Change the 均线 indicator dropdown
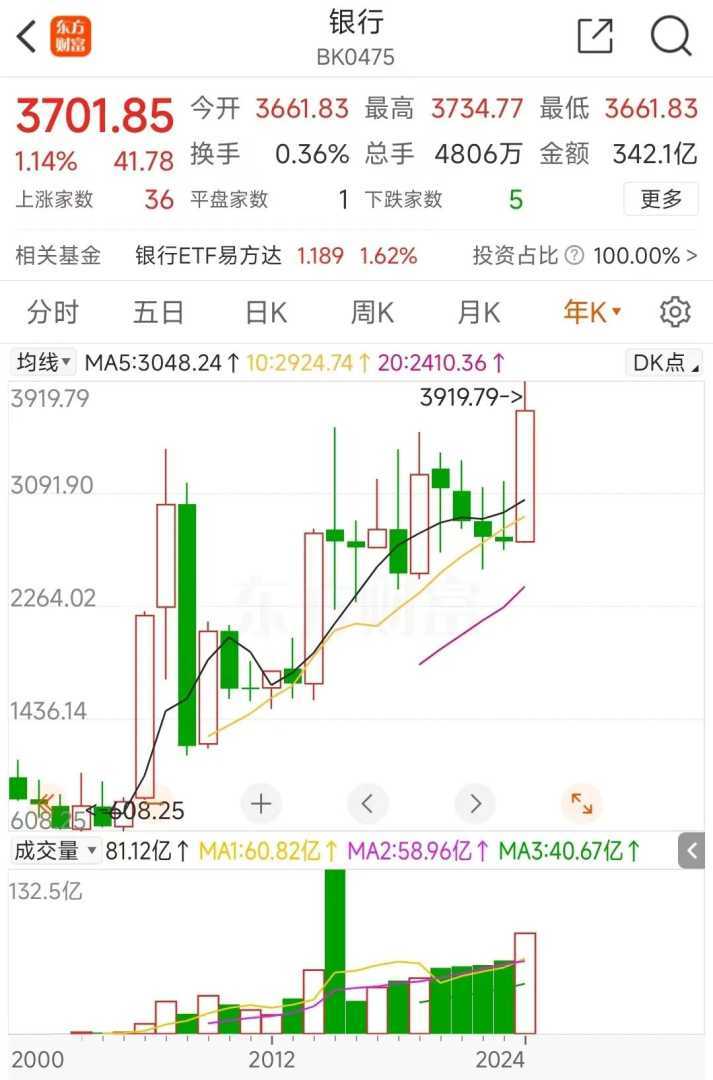Screen dimensions: 713x1080 pyautogui.click(x=43, y=362)
